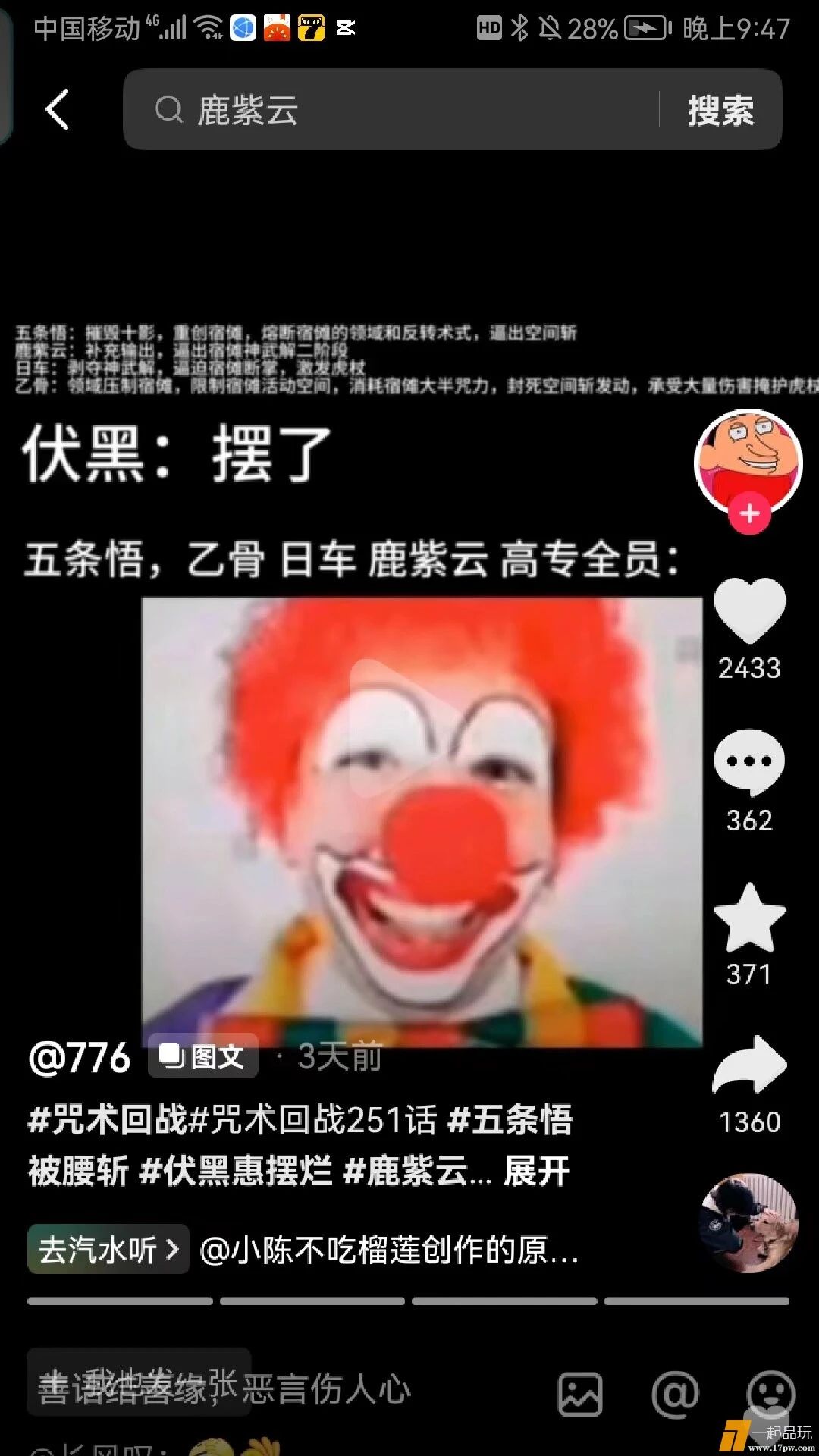Screen dimensions: 819x1456
Task: Open the hashtag #咒术回战
Action: click(106, 1119)
